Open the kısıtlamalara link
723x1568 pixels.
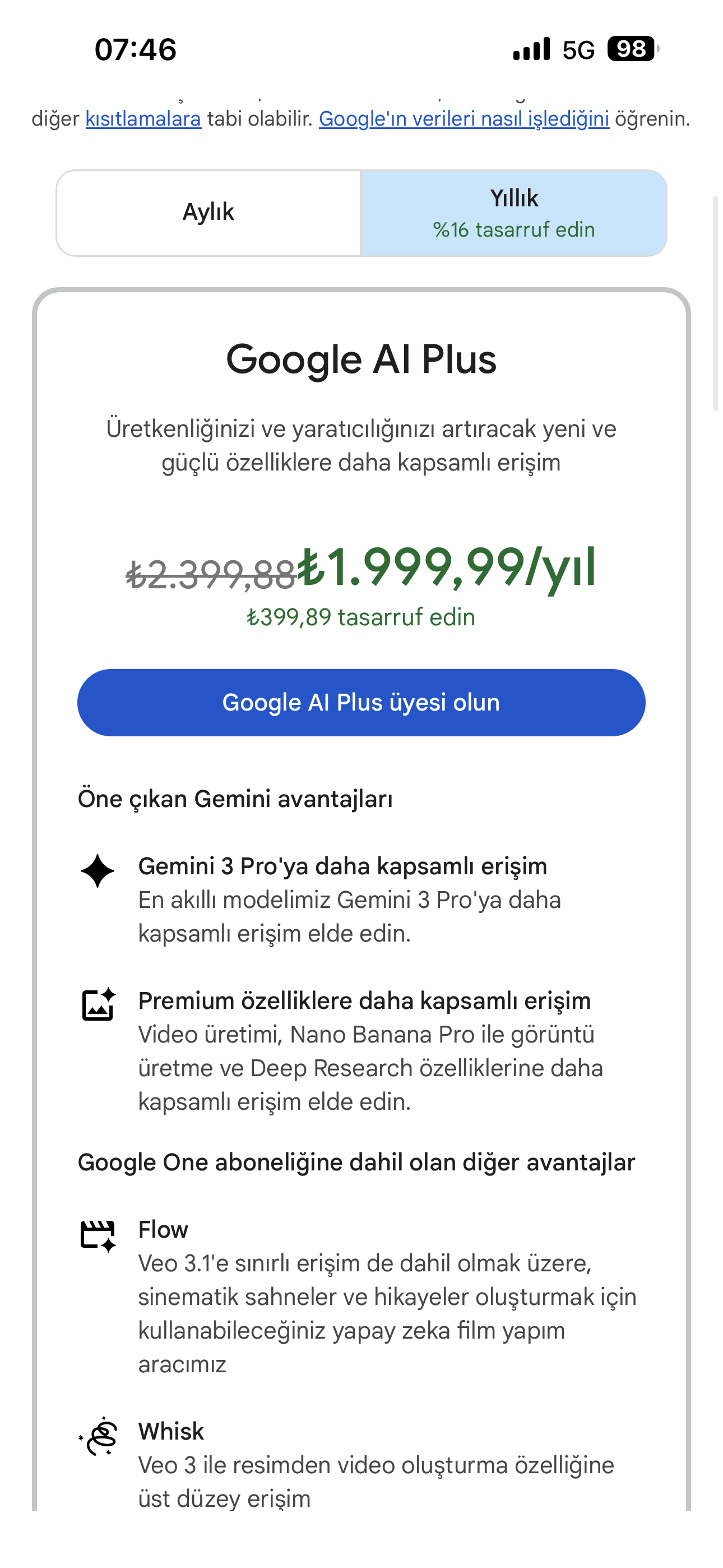[143, 119]
